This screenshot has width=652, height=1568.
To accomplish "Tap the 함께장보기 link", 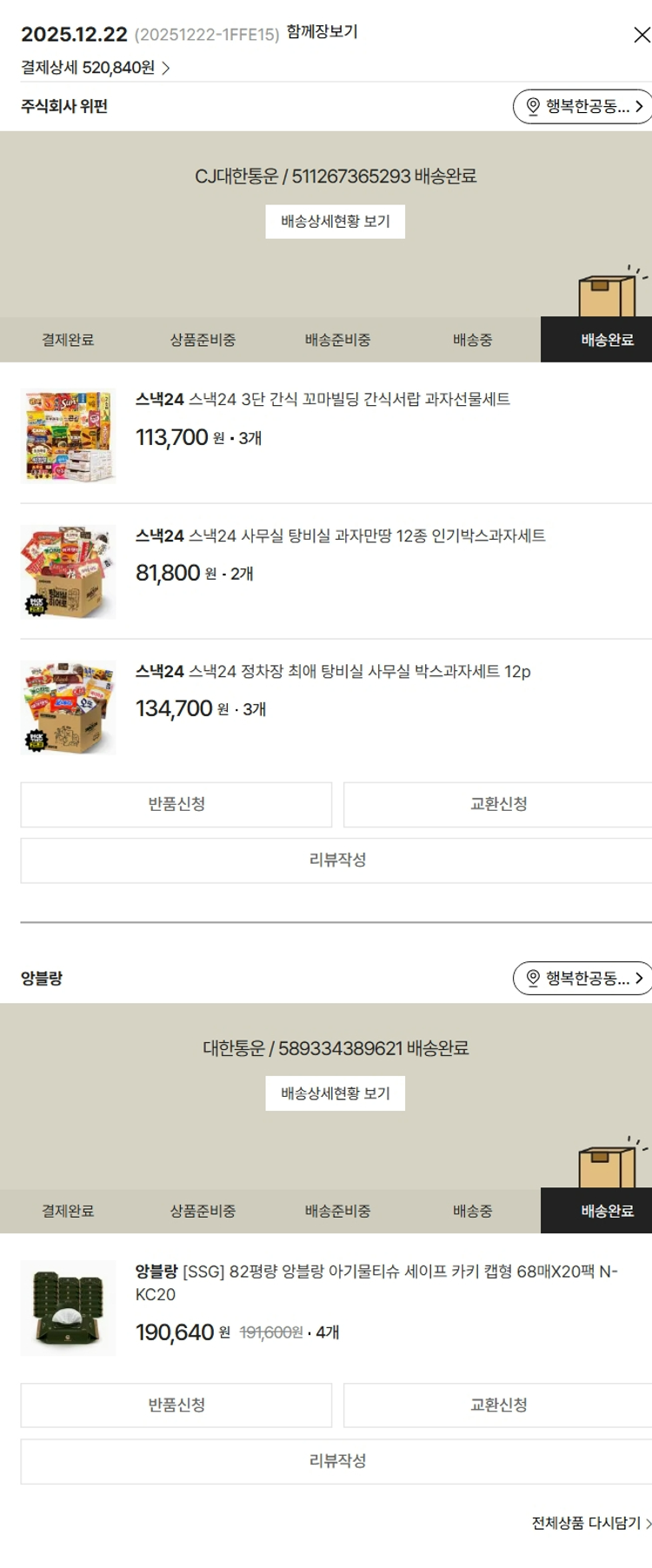I will (322, 32).
